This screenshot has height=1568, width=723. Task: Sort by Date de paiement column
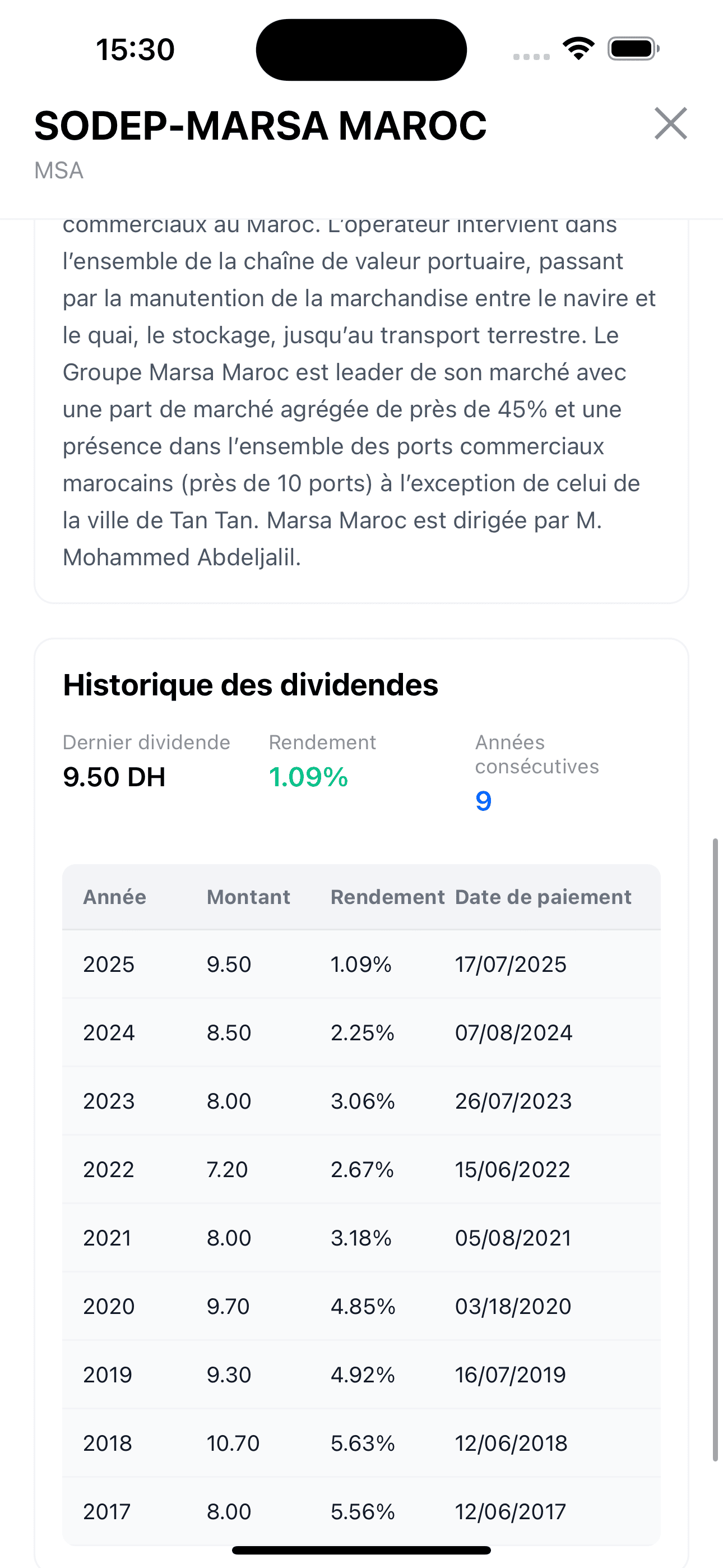click(543, 897)
